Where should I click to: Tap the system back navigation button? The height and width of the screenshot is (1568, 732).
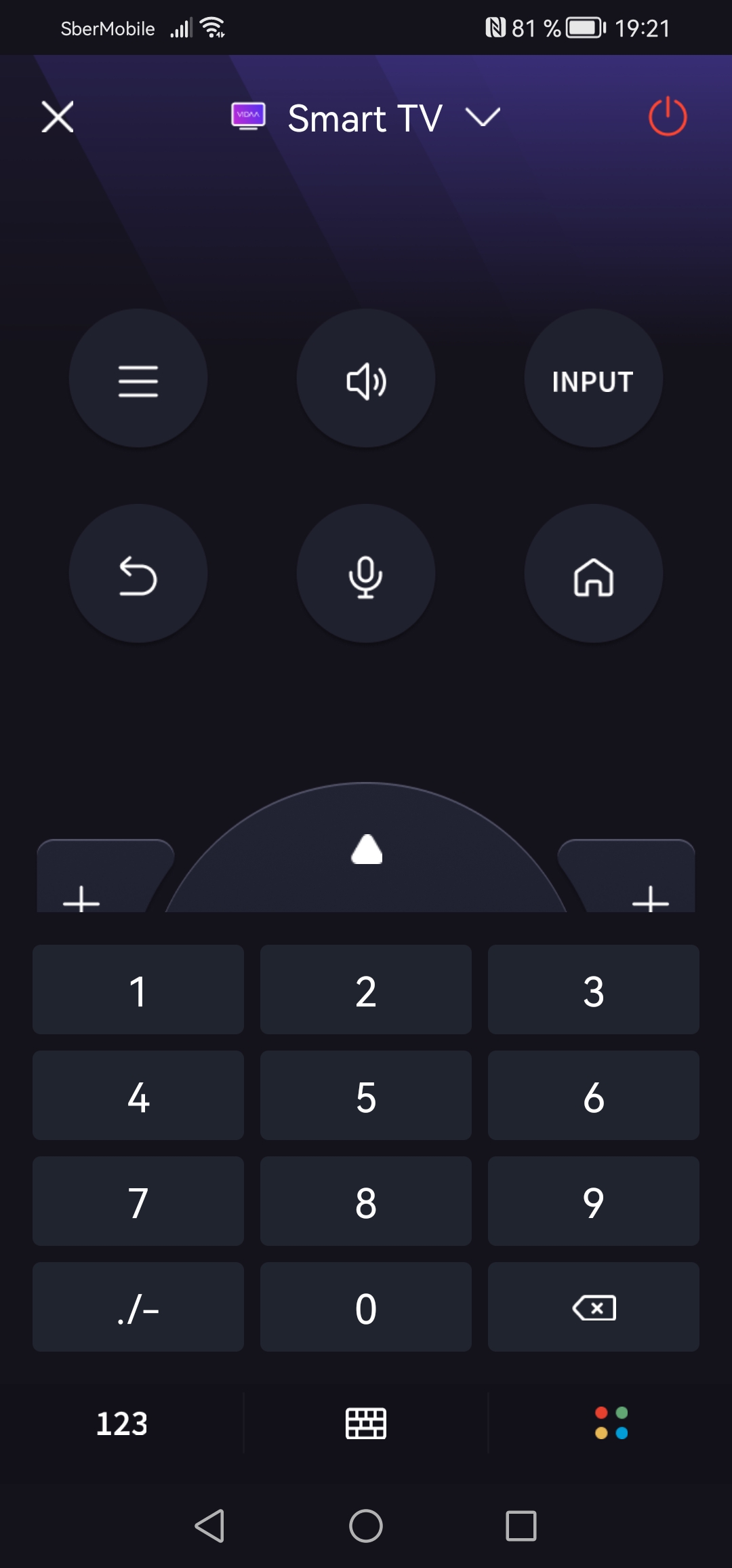coord(209,1526)
